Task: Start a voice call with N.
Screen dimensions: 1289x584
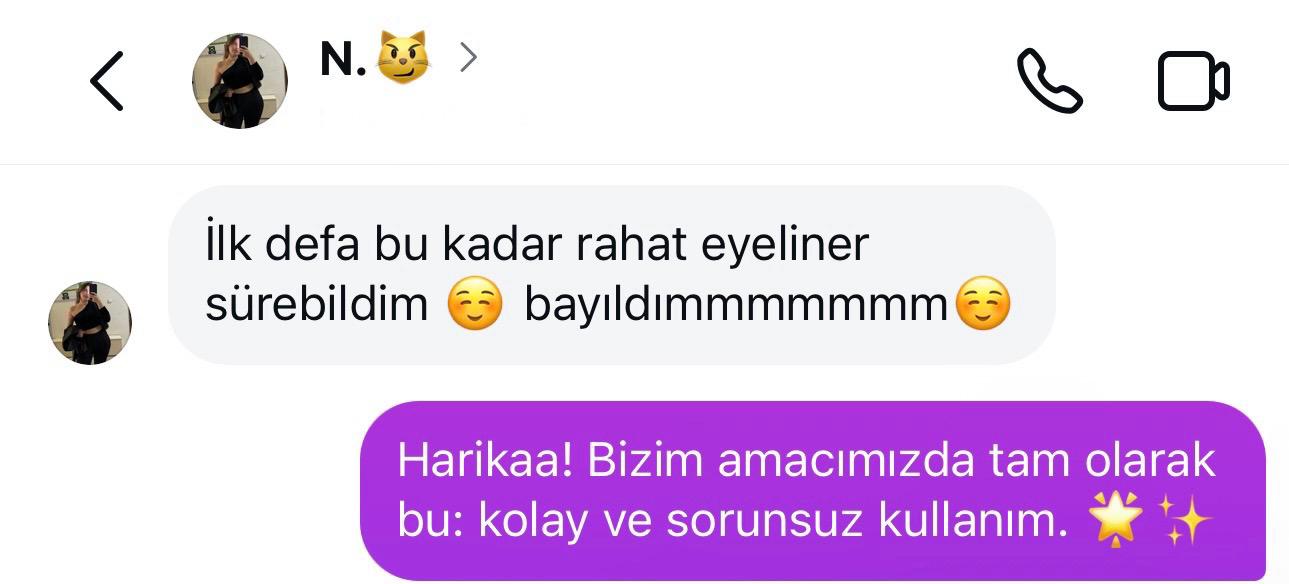Action: pos(1049,81)
